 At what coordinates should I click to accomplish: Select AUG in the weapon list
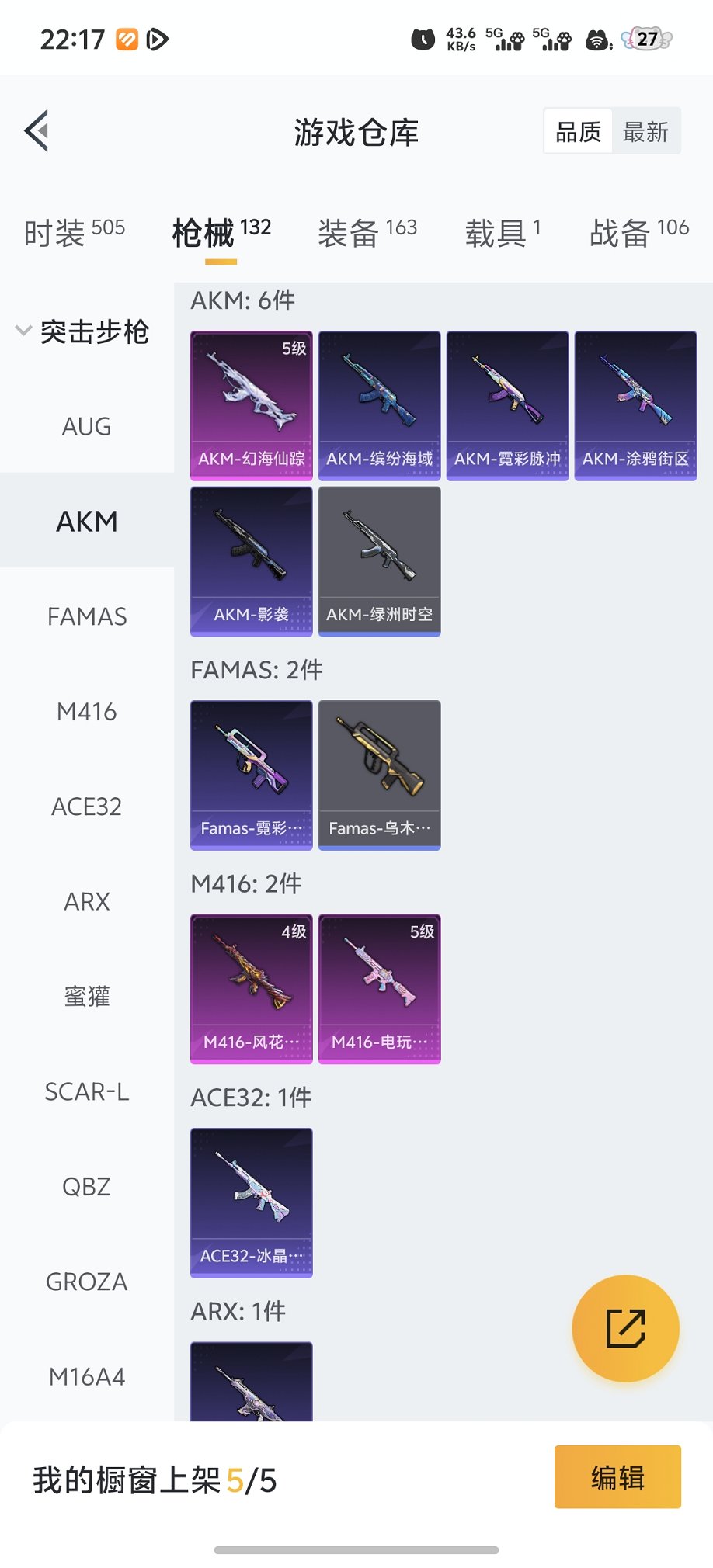point(86,426)
